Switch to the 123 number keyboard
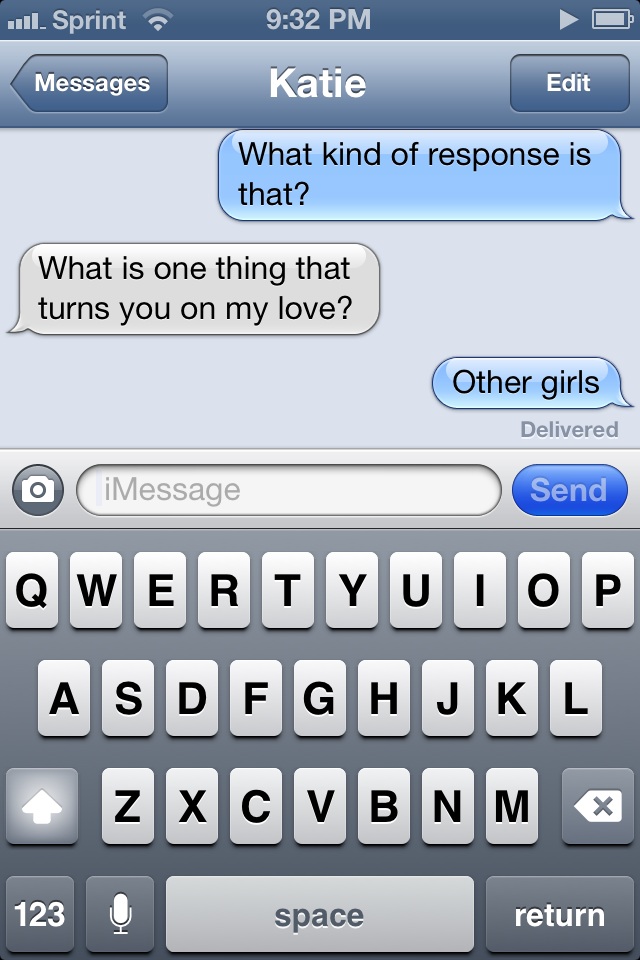 40,914
